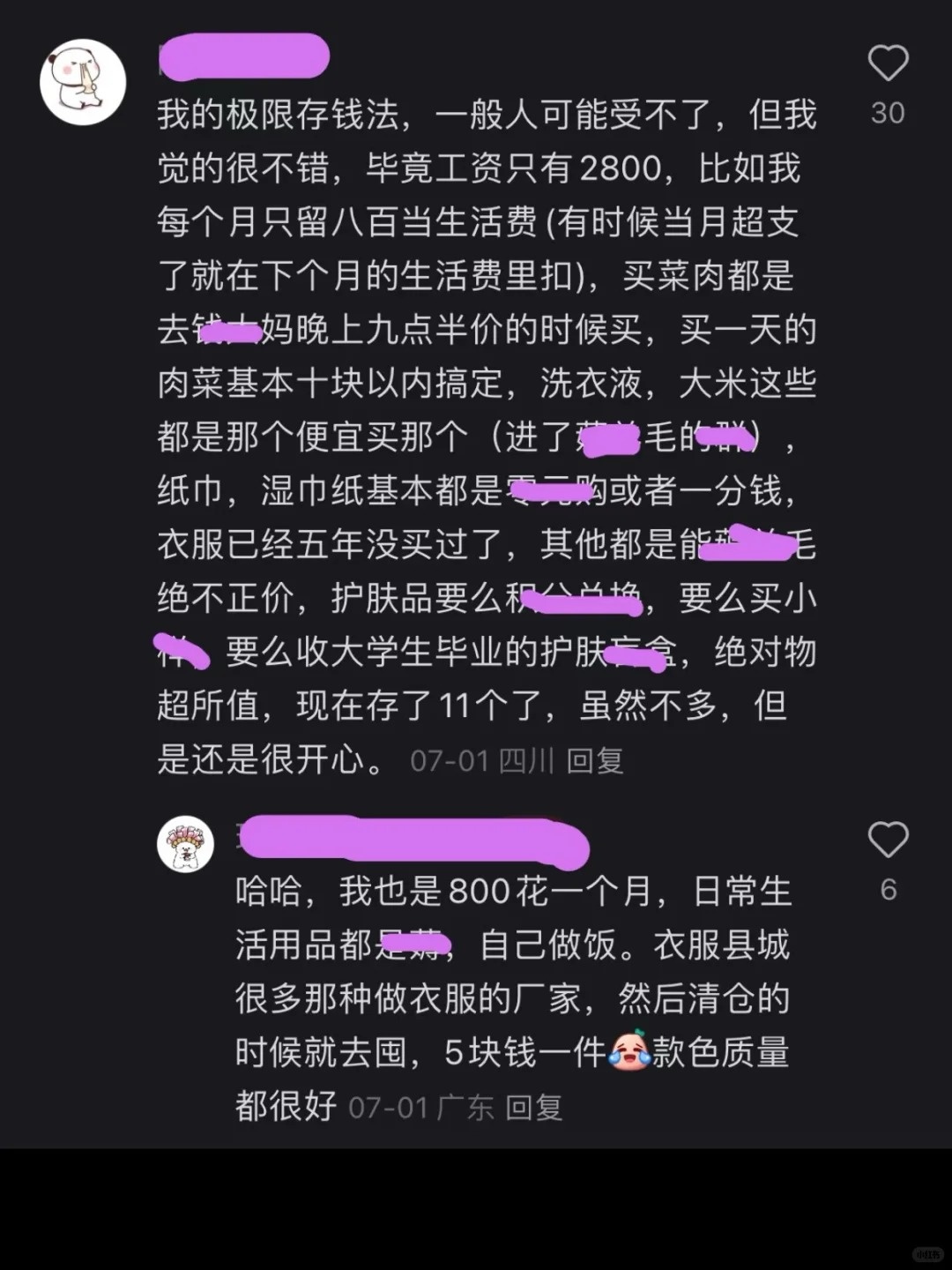Open the profile avatar of the Guangdong replier
The width and height of the screenshot is (952, 1270).
click(x=186, y=844)
